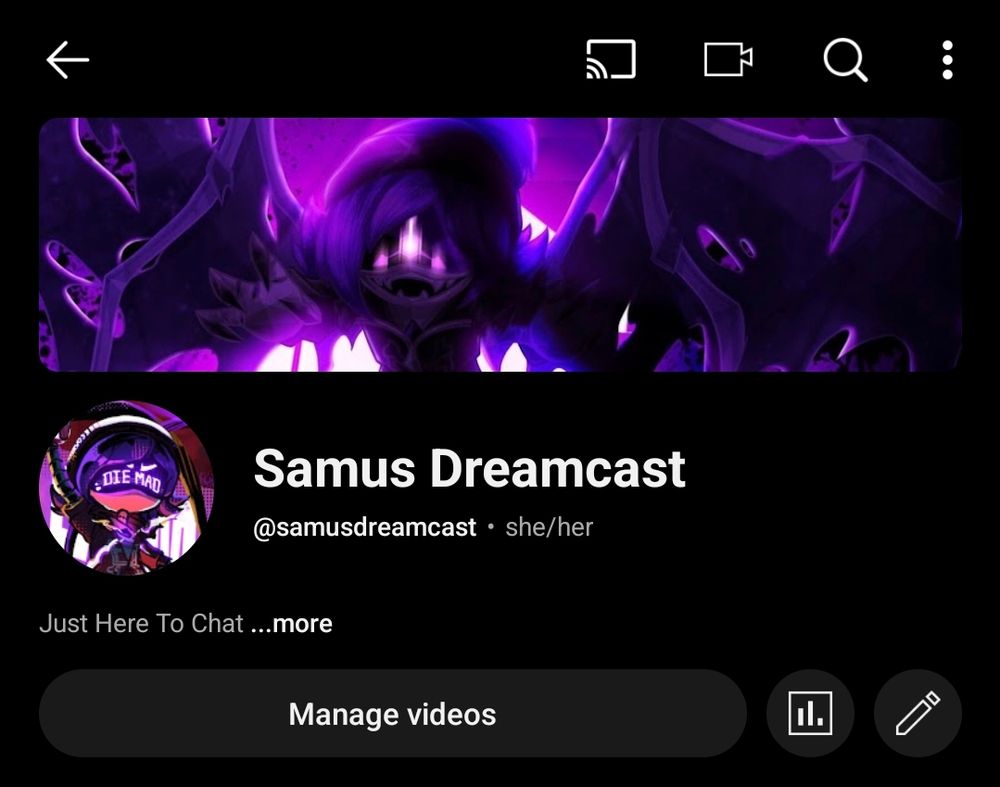Screen dimensions: 1000x787
Task: Go back using the arrow icon
Action: pos(68,60)
